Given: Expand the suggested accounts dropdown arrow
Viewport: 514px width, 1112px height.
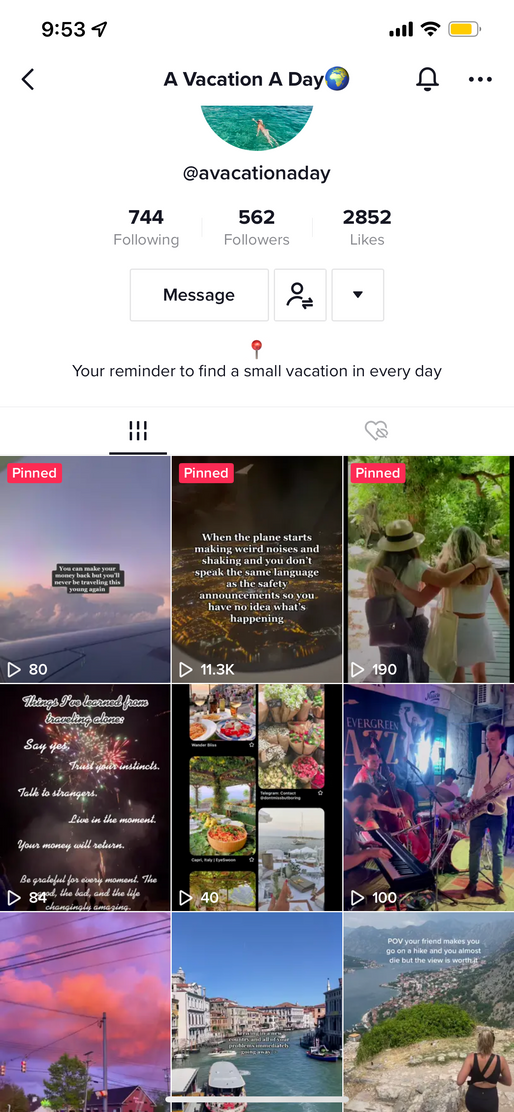Looking at the screenshot, I should (x=358, y=295).
